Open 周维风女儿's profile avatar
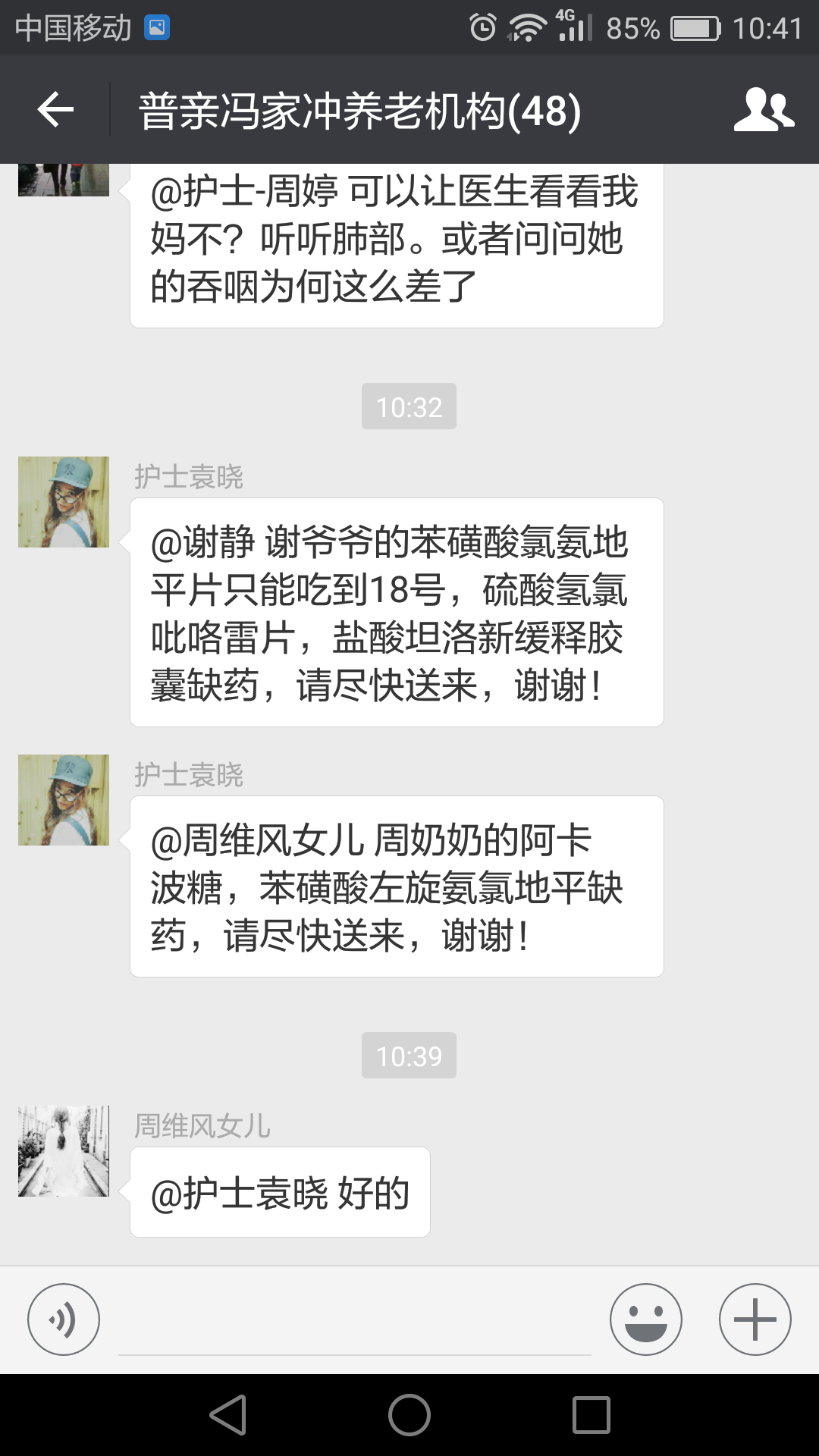Viewport: 819px width, 1456px height. tap(64, 1151)
